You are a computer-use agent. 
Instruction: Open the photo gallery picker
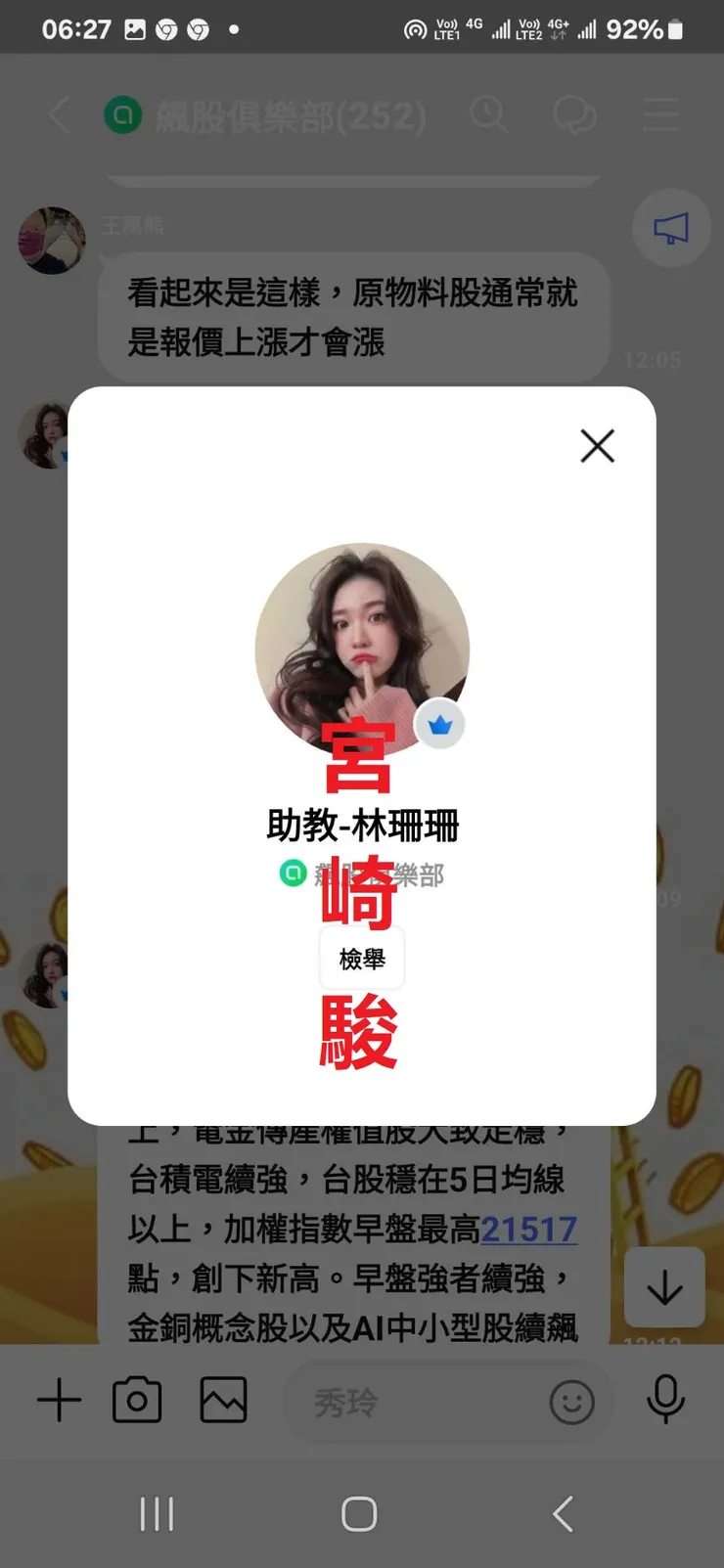click(221, 1401)
